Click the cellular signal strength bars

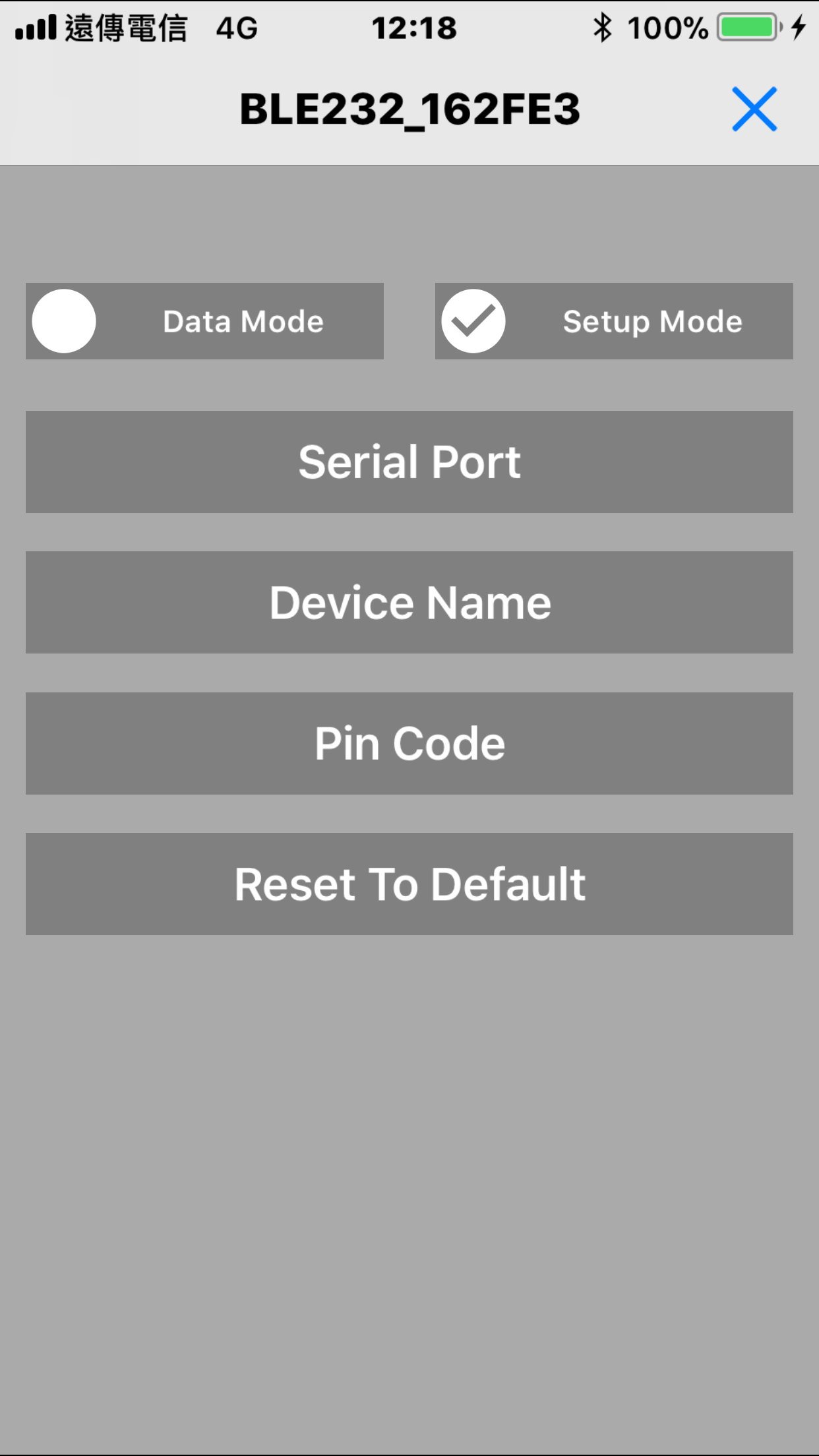[x=36, y=28]
